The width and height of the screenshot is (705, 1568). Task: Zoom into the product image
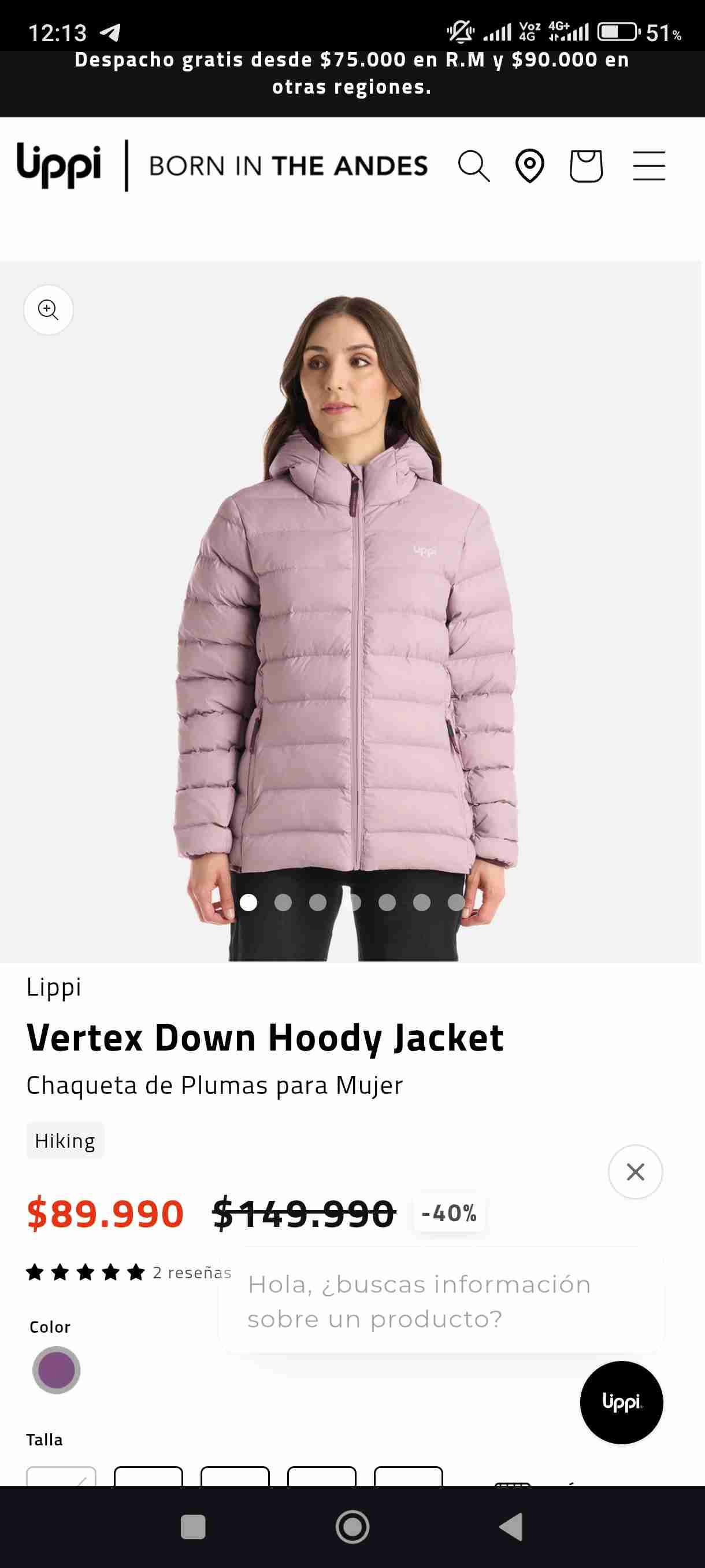coord(48,309)
